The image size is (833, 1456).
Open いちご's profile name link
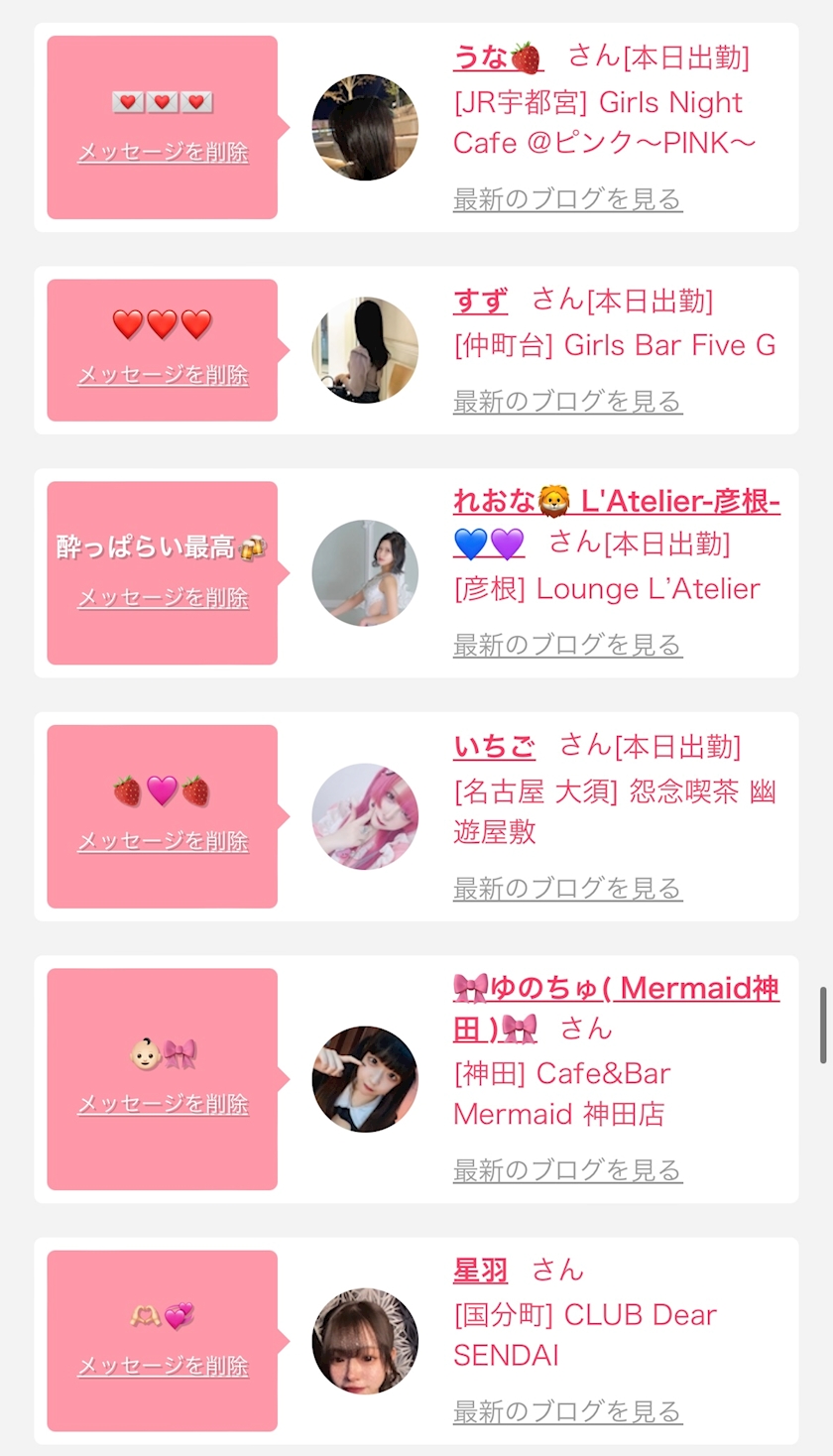[494, 747]
